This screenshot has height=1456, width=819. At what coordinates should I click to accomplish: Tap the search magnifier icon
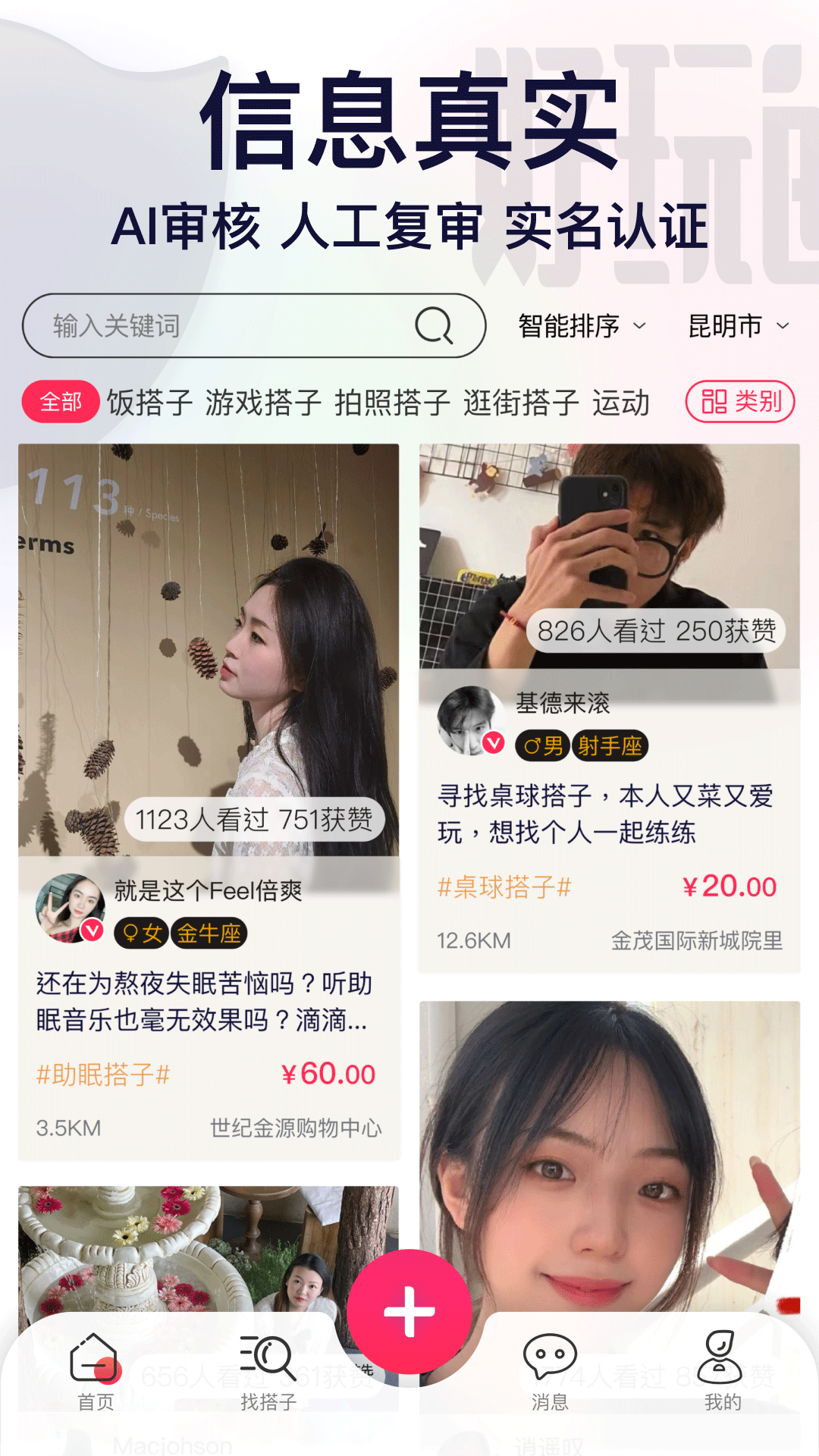(x=432, y=326)
